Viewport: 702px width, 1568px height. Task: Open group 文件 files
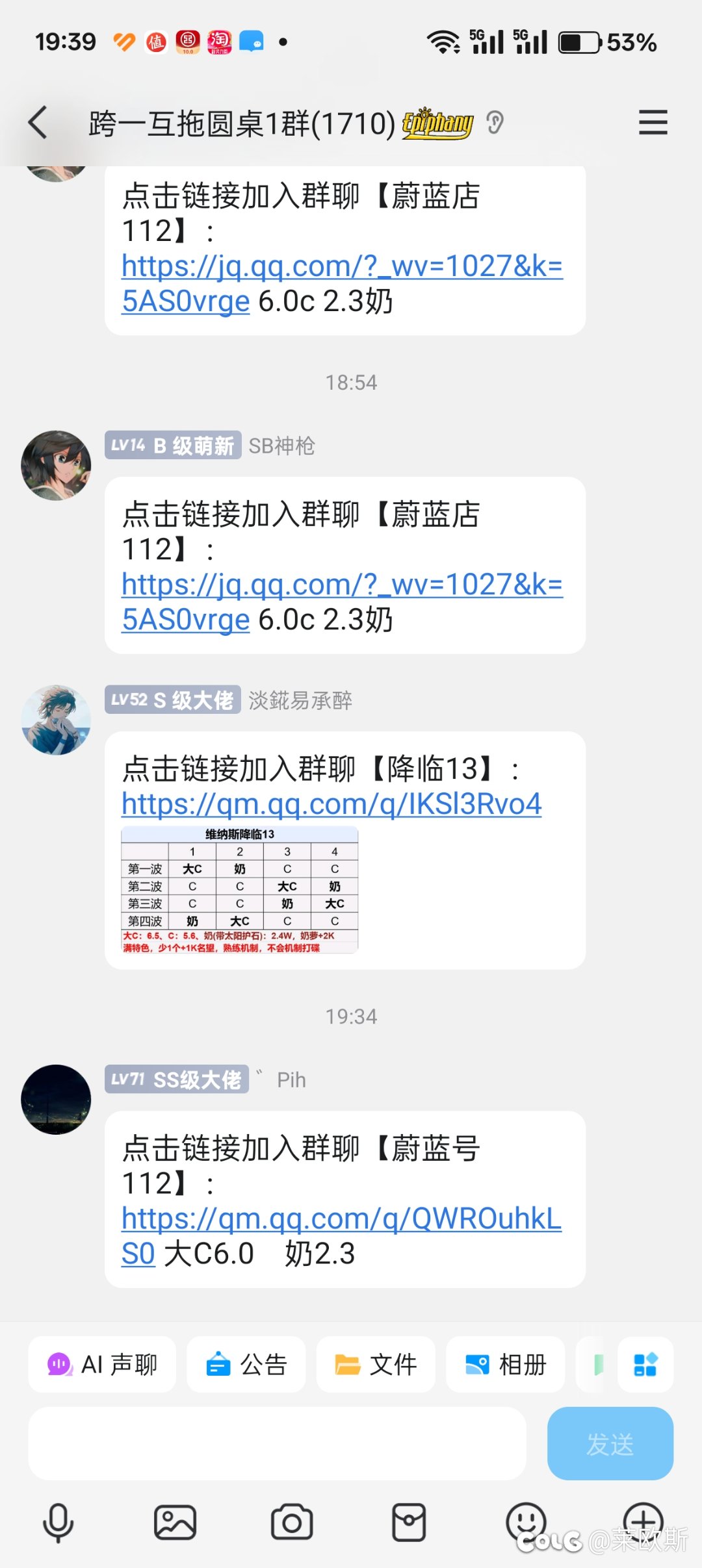[x=376, y=1364]
